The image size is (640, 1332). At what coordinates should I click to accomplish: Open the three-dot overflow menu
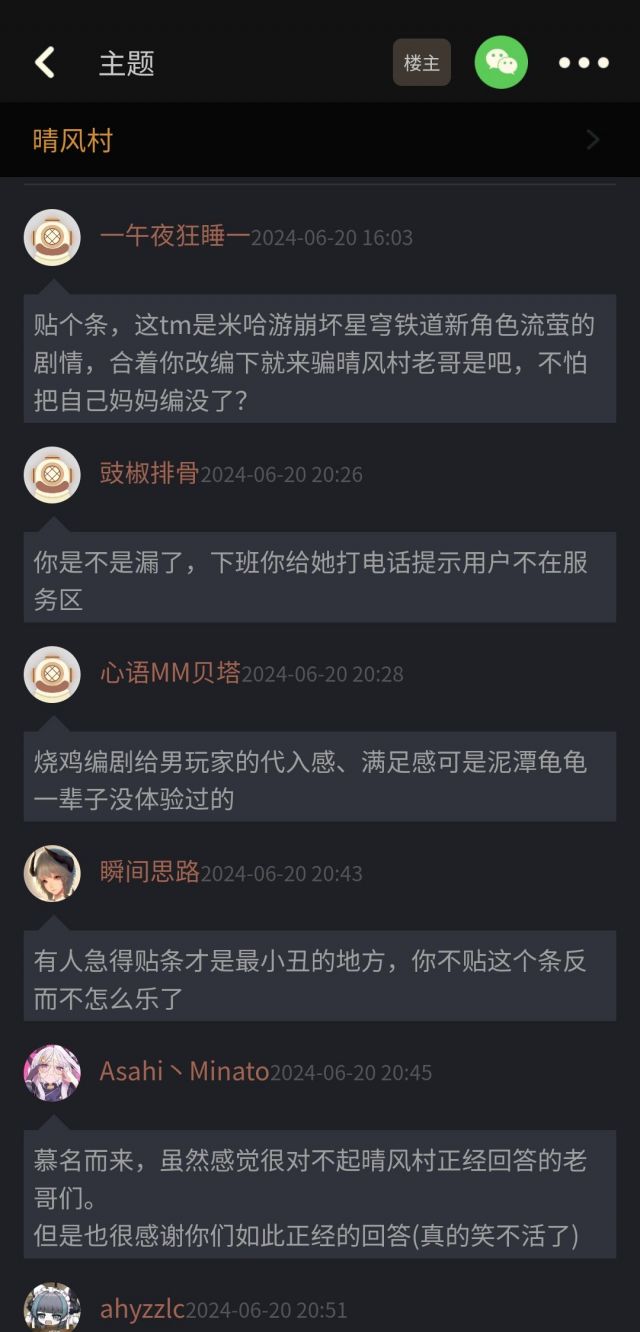coord(584,63)
